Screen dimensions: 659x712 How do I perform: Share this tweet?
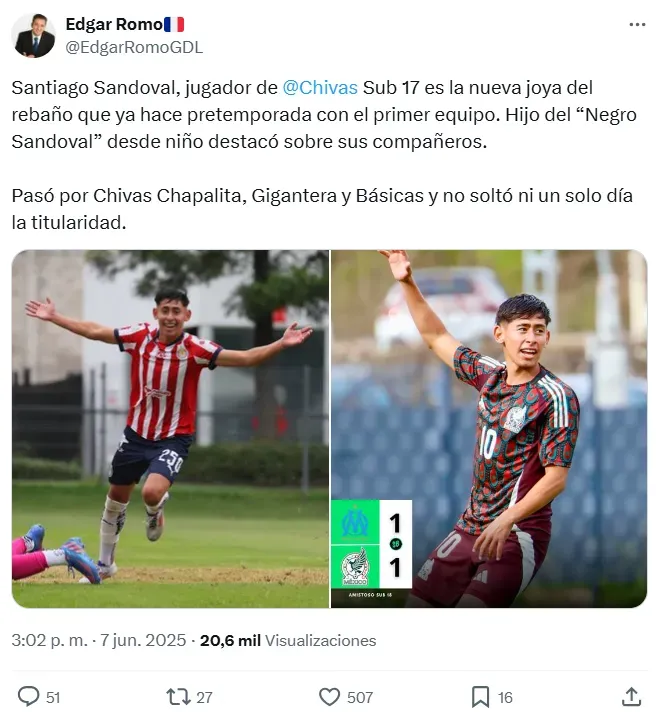tap(631, 696)
